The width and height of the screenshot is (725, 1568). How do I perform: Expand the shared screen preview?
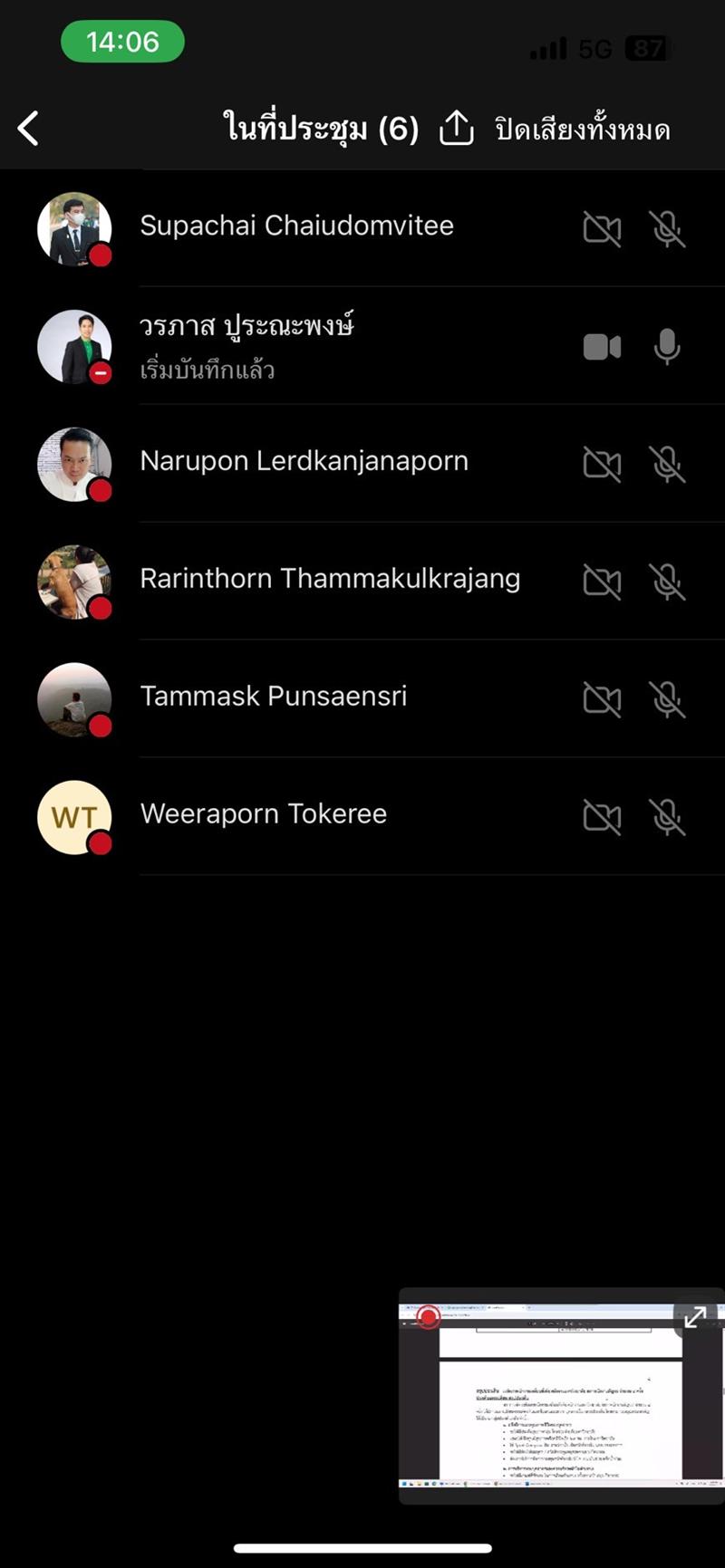pyautogui.click(x=695, y=1317)
